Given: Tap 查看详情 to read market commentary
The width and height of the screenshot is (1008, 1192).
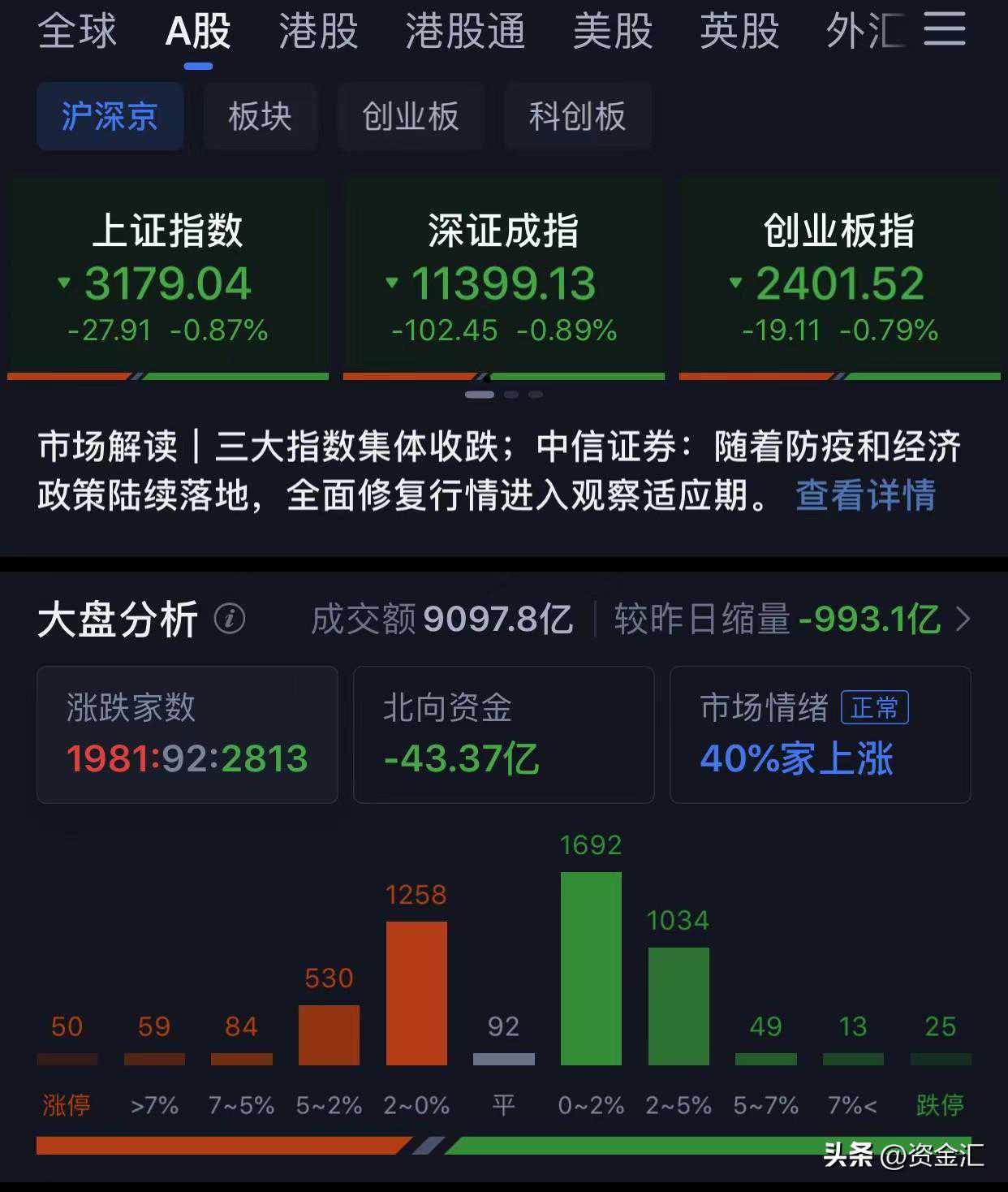Looking at the screenshot, I should click(865, 495).
